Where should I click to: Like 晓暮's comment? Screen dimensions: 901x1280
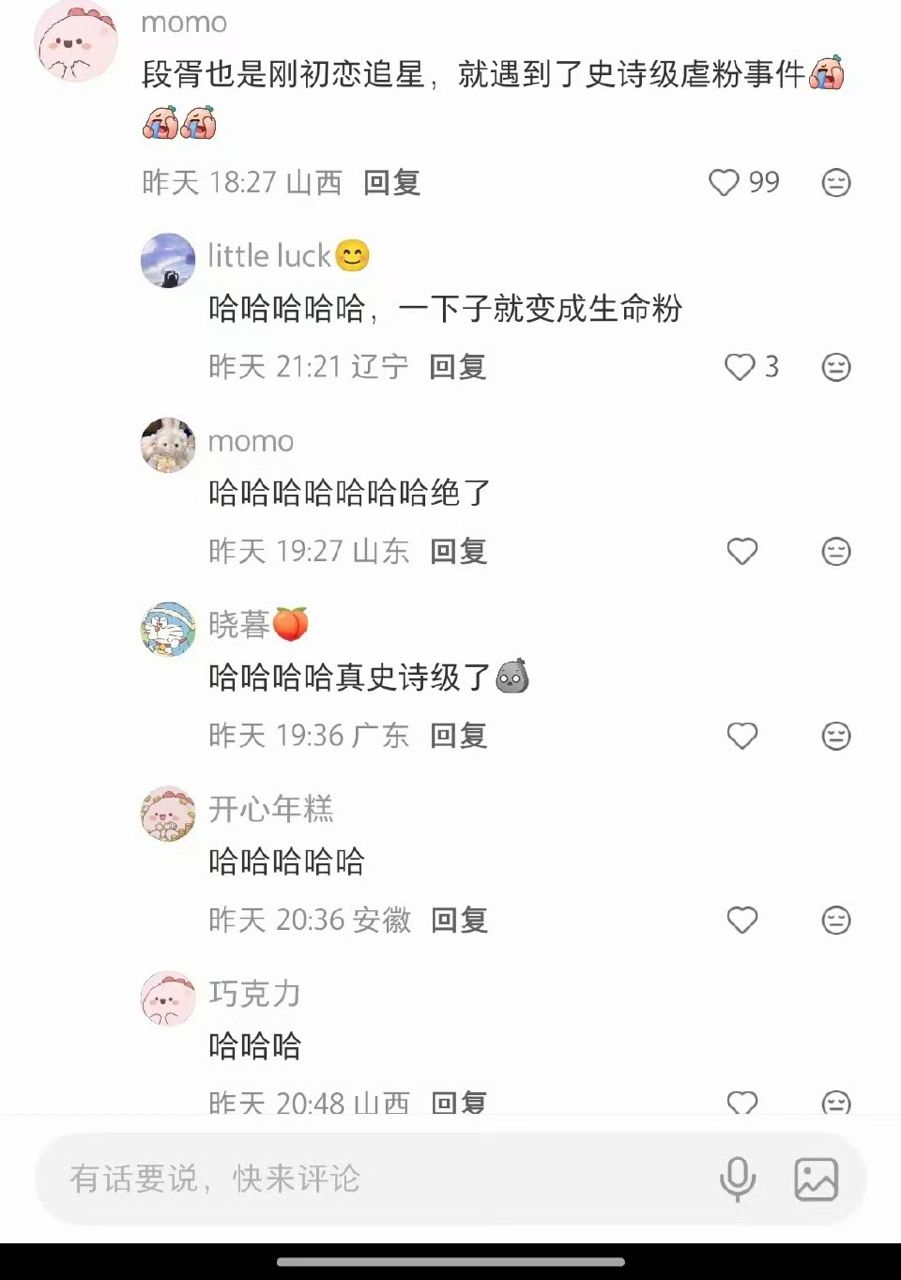point(742,736)
